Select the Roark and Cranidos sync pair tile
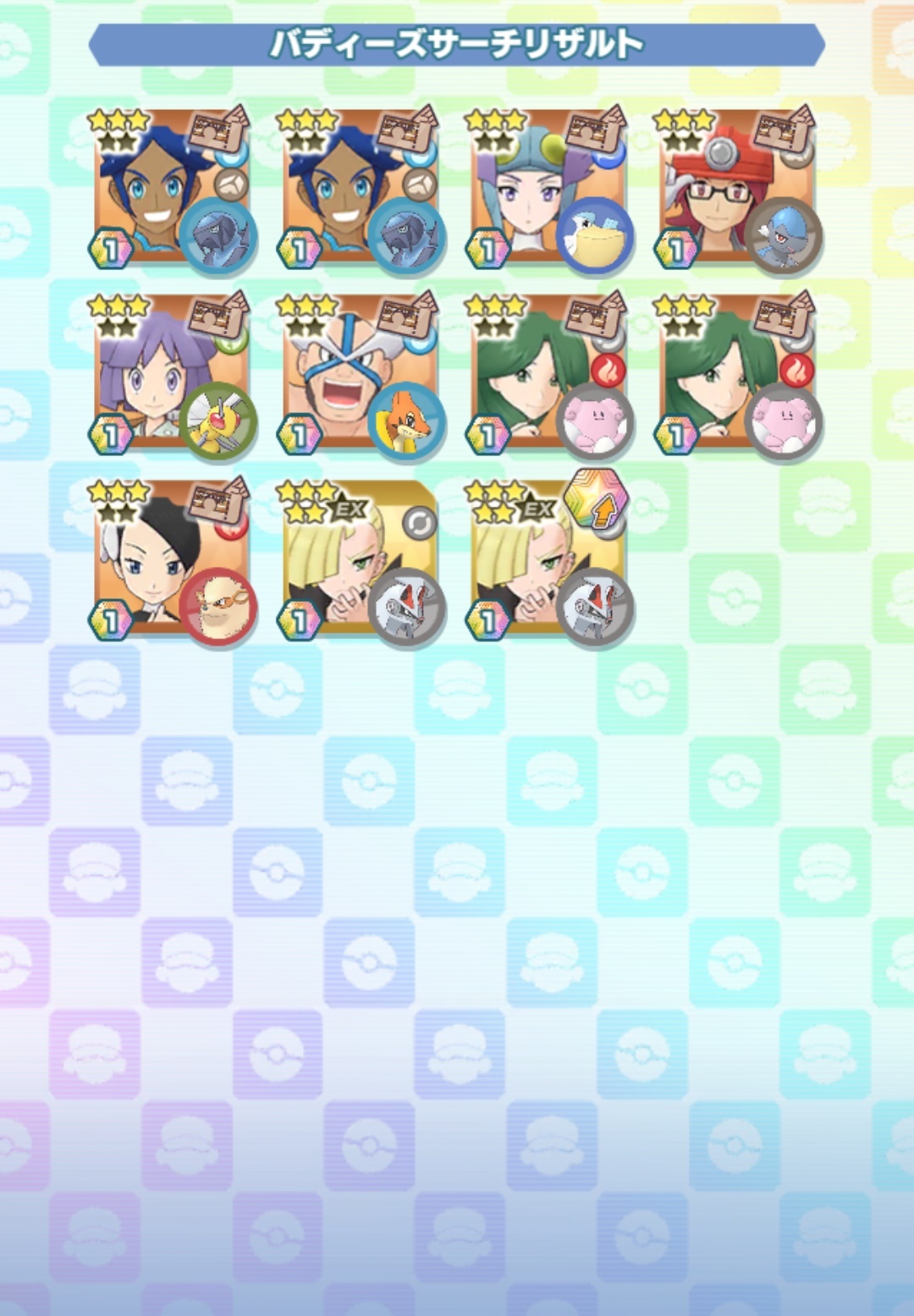The width and height of the screenshot is (914, 1316). click(x=737, y=188)
